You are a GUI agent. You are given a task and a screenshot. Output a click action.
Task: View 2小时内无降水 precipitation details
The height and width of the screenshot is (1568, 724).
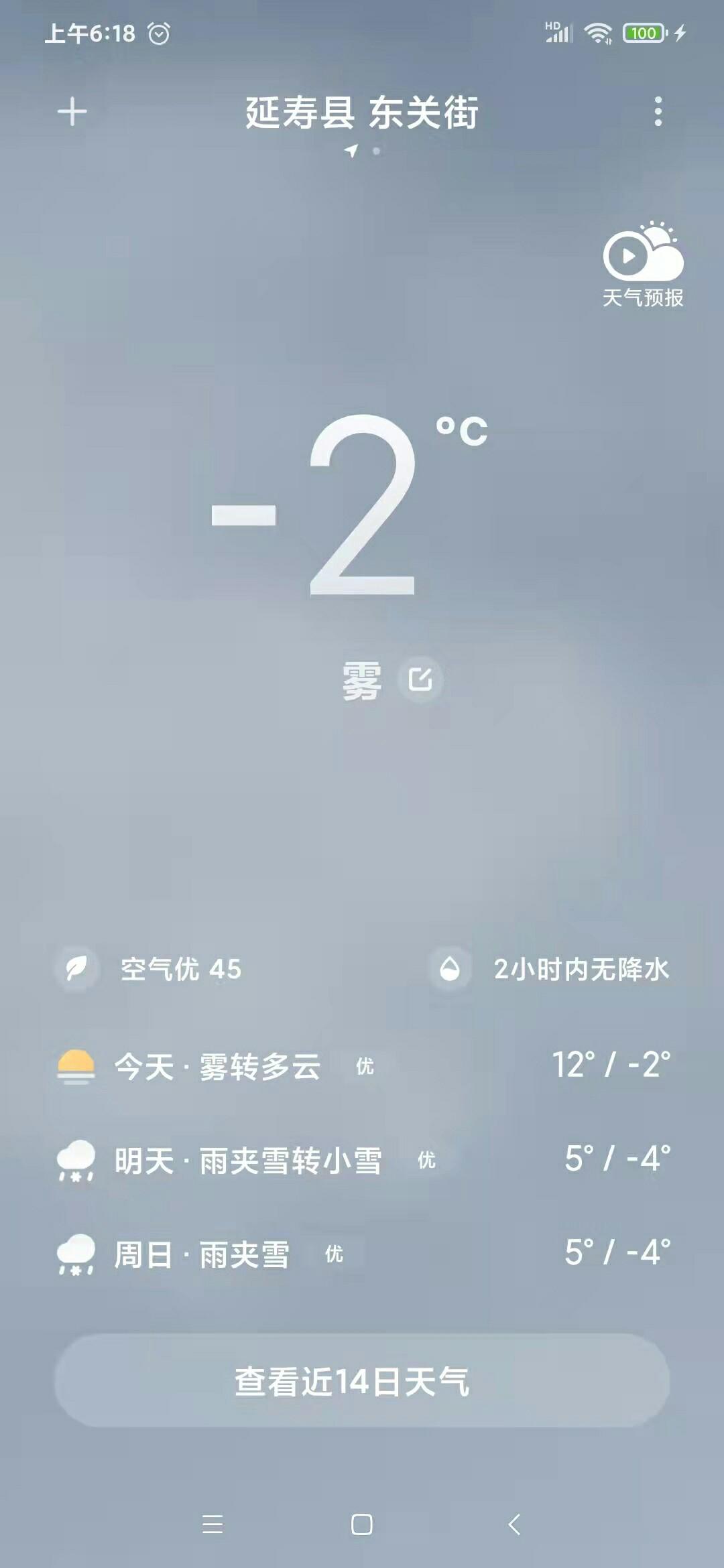tap(549, 969)
